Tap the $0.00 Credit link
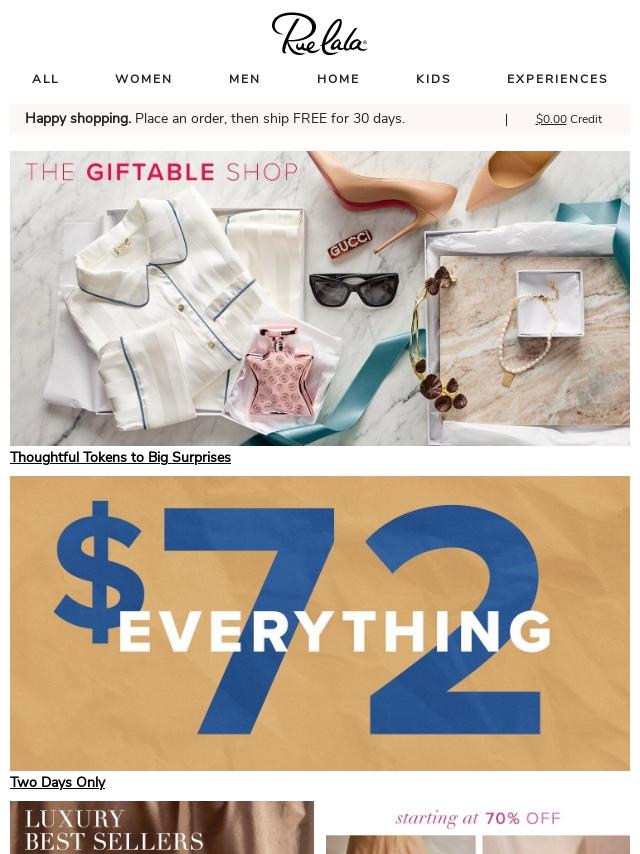 pyautogui.click(x=568, y=119)
